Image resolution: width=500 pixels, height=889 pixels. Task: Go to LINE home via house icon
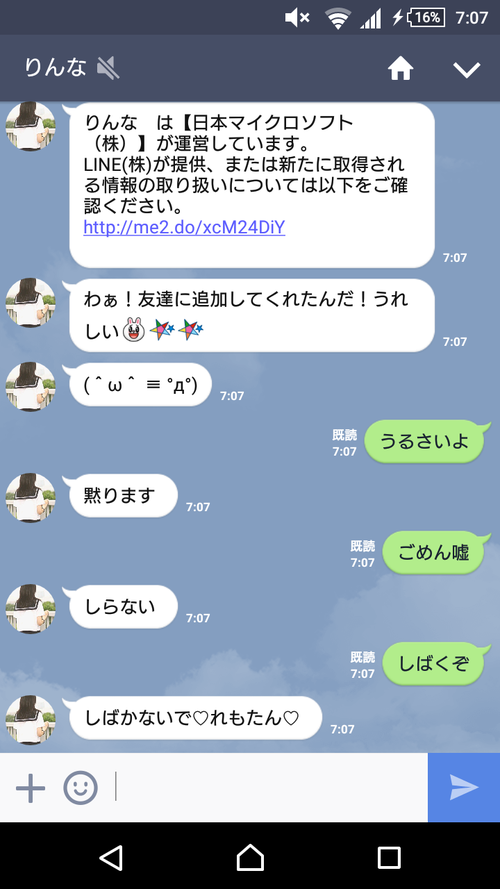[400, 69]
